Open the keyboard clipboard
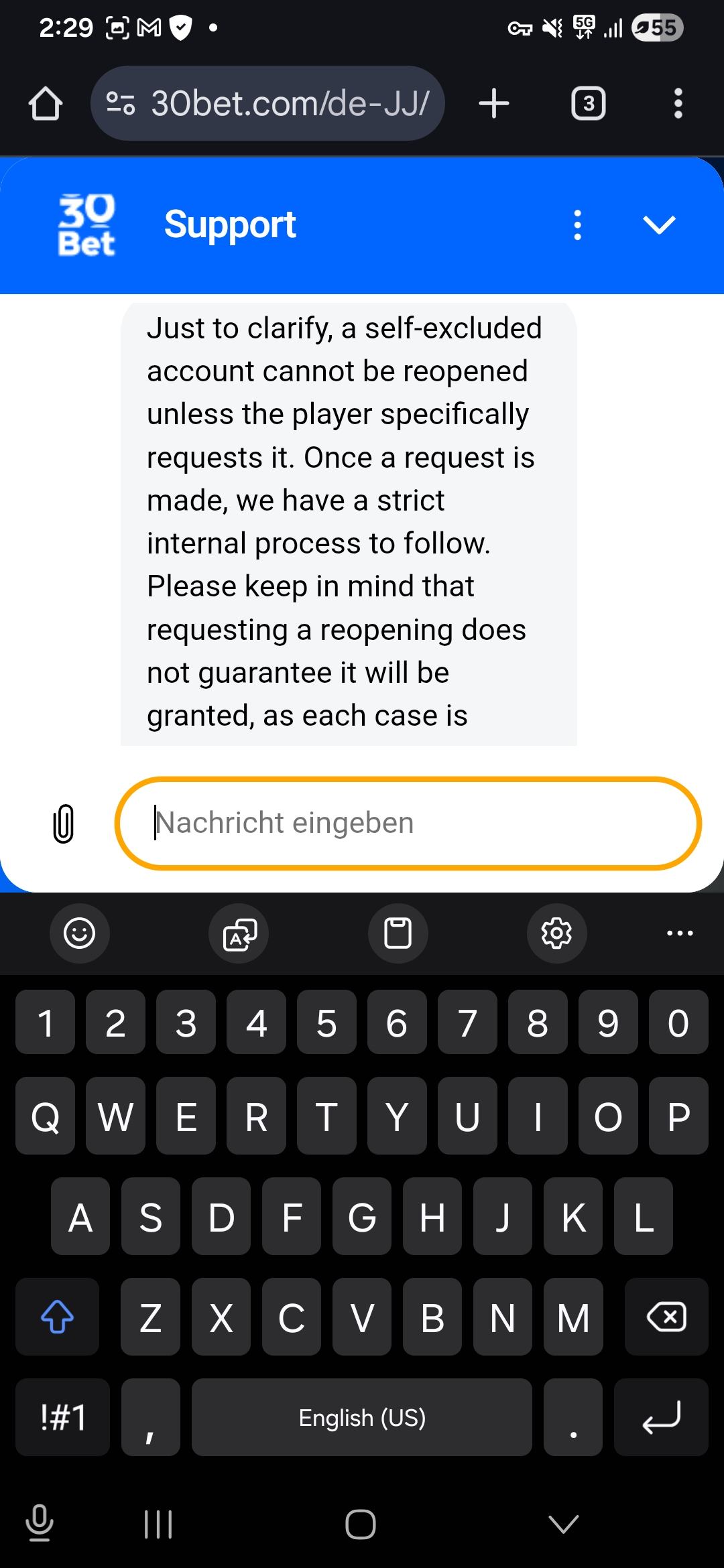Screen dimensions: 724x1568 pos(398,933)
